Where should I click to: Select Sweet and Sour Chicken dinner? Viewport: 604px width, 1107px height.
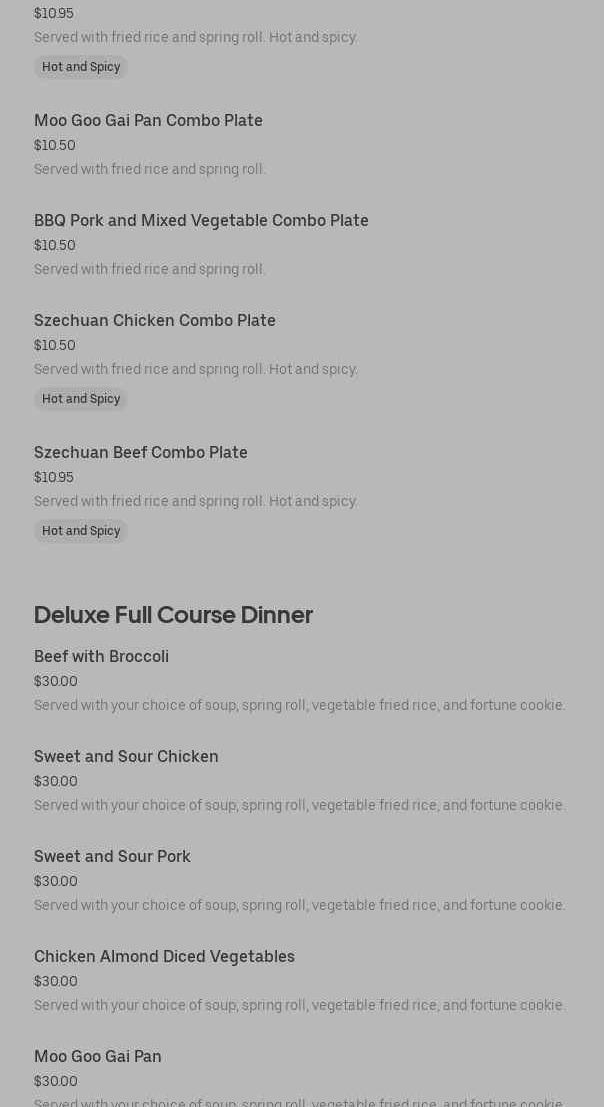tap(126, 757)
